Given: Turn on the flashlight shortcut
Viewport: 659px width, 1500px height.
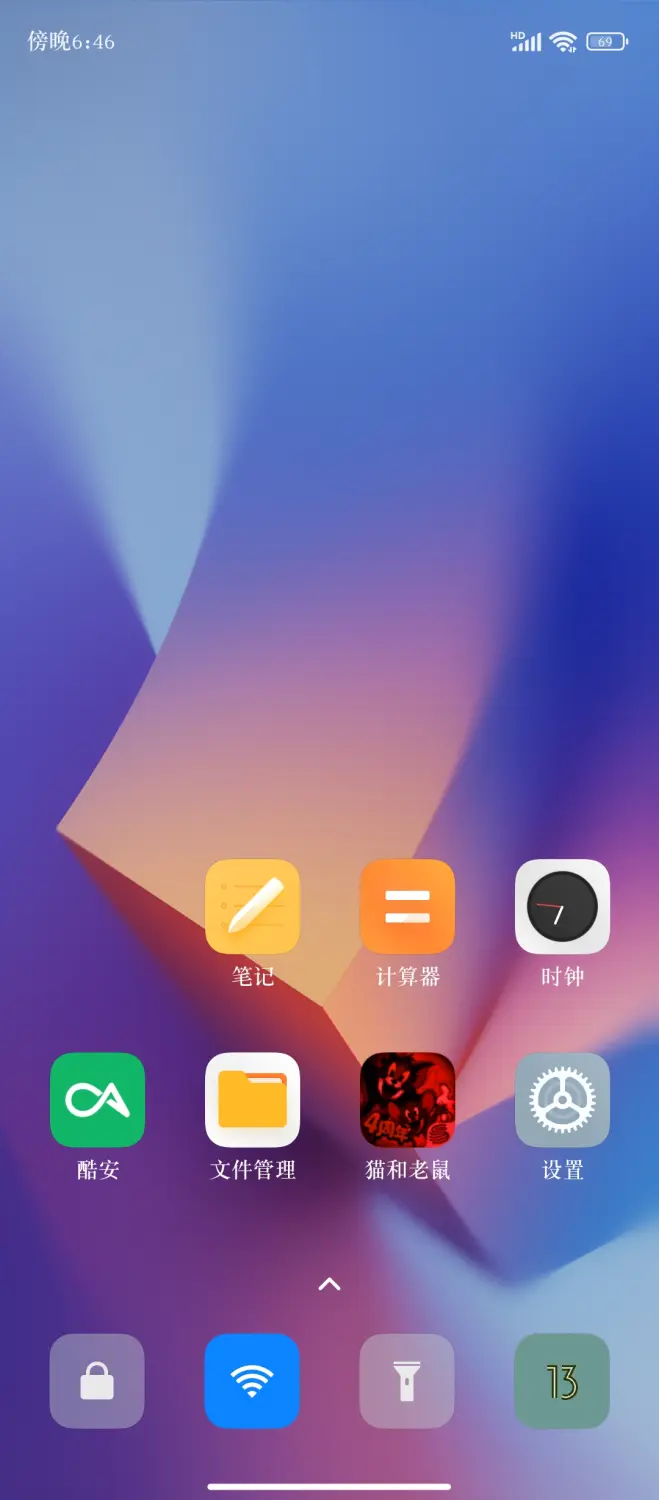Looking at the screenshot, I should click(407, 1381).
